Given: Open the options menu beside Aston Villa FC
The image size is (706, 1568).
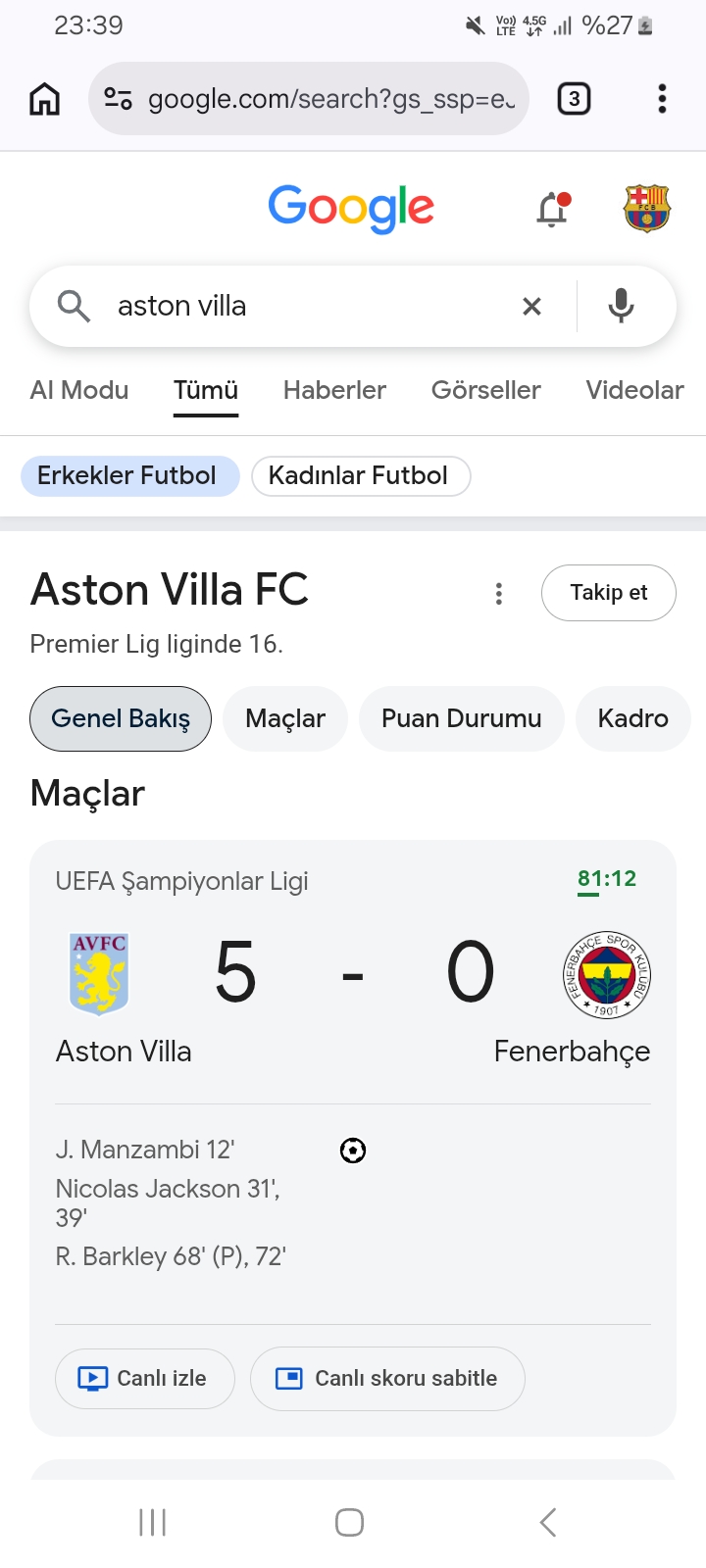Looking at the screenshot, I should [499, 593].
